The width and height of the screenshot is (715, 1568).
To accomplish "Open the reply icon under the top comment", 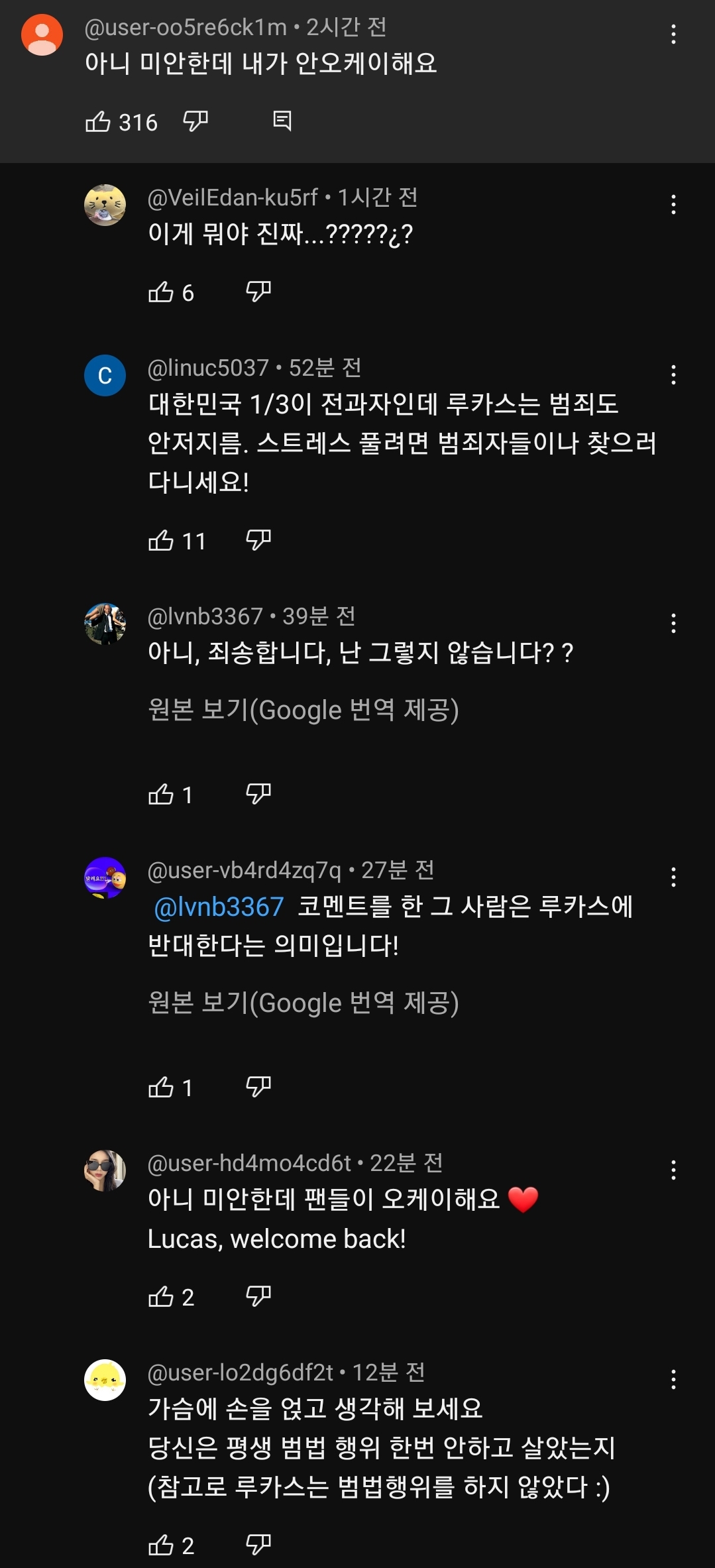I will click(x=281, y=121).
